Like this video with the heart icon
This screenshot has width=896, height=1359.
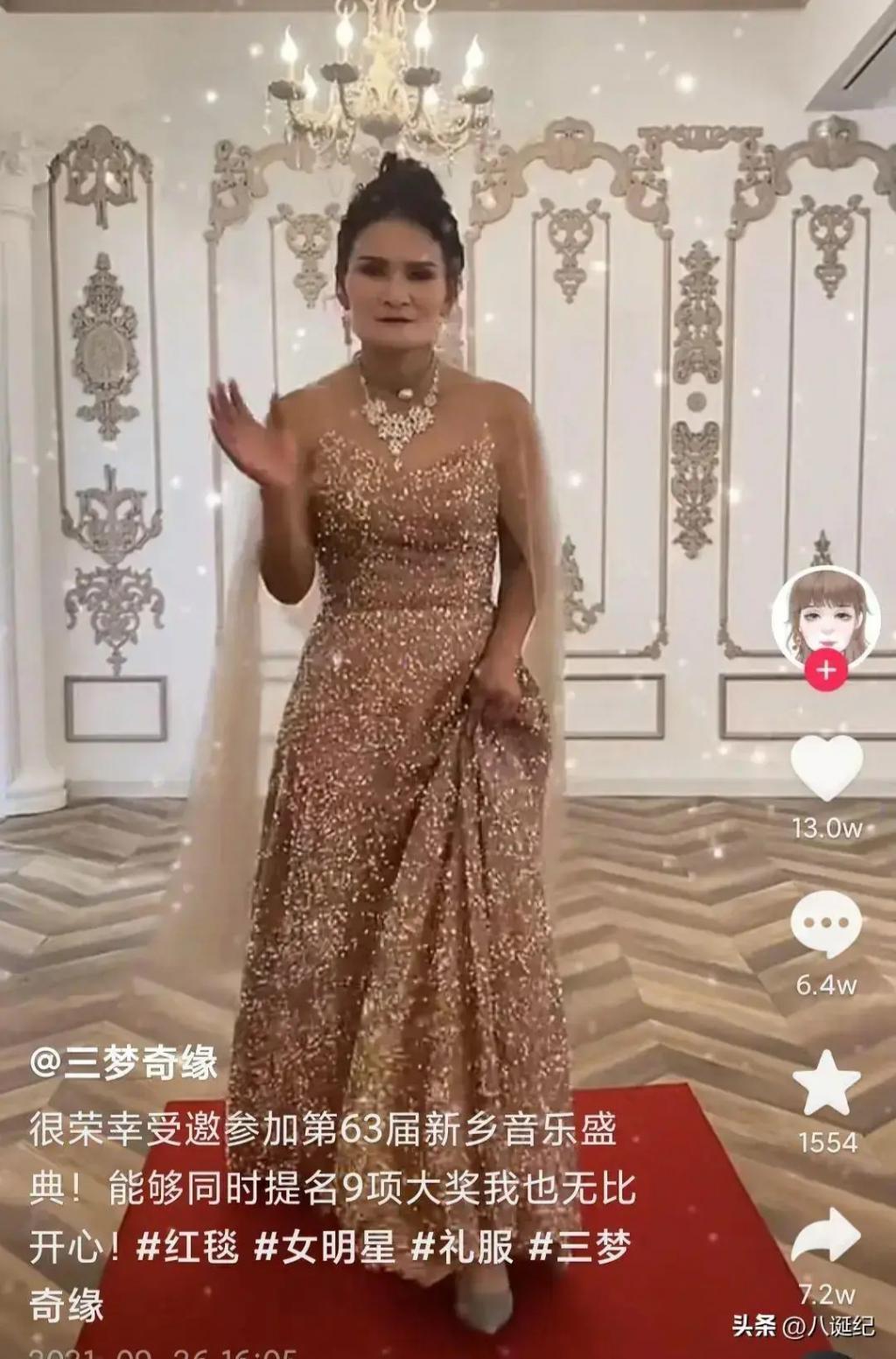pos(826,767)
